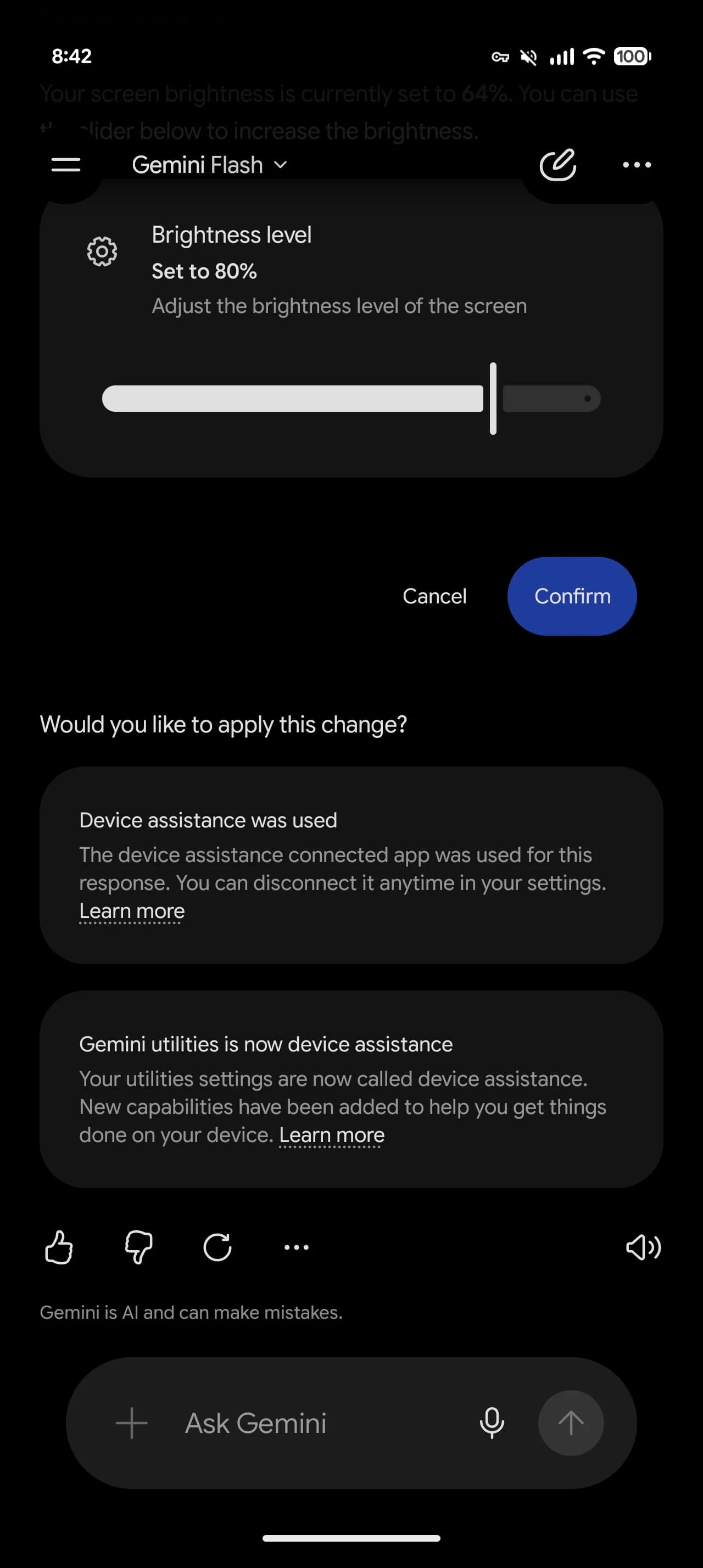Open more options below the response
Viewport: 703px width, 1568px height.
(297, 1248)
